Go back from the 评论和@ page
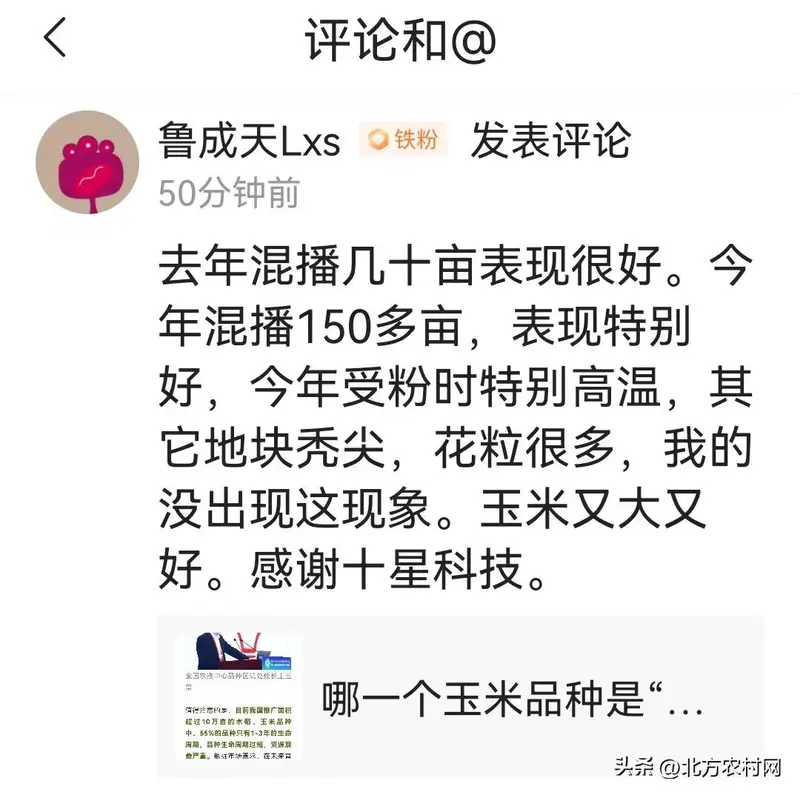 (x=55, y=40)
